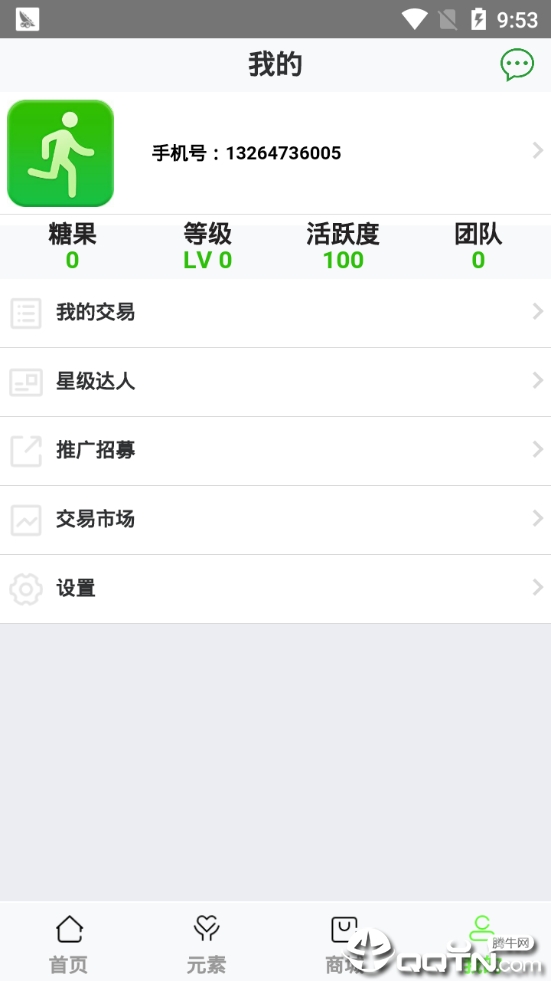Go to 交易市场
551x981 pixels.
pos(275,519)
